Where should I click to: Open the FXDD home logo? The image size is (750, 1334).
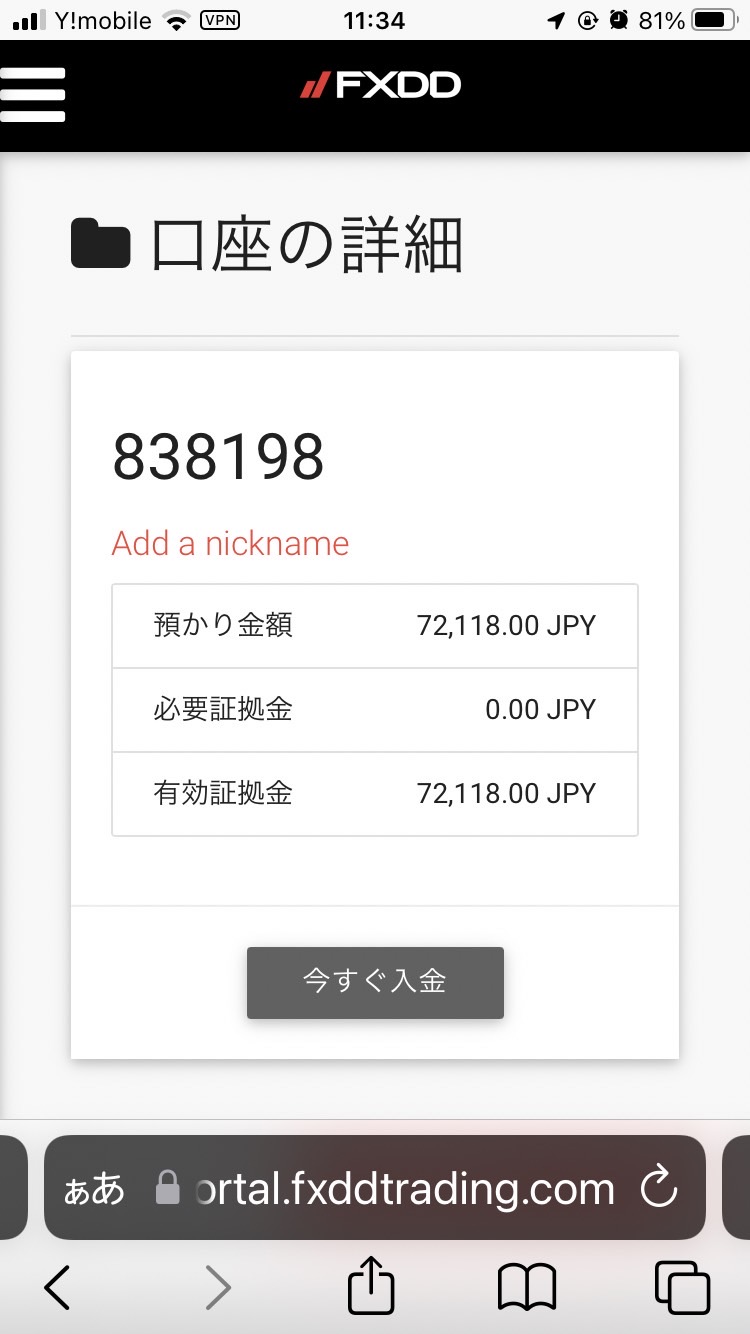click(x=380, y=86)
